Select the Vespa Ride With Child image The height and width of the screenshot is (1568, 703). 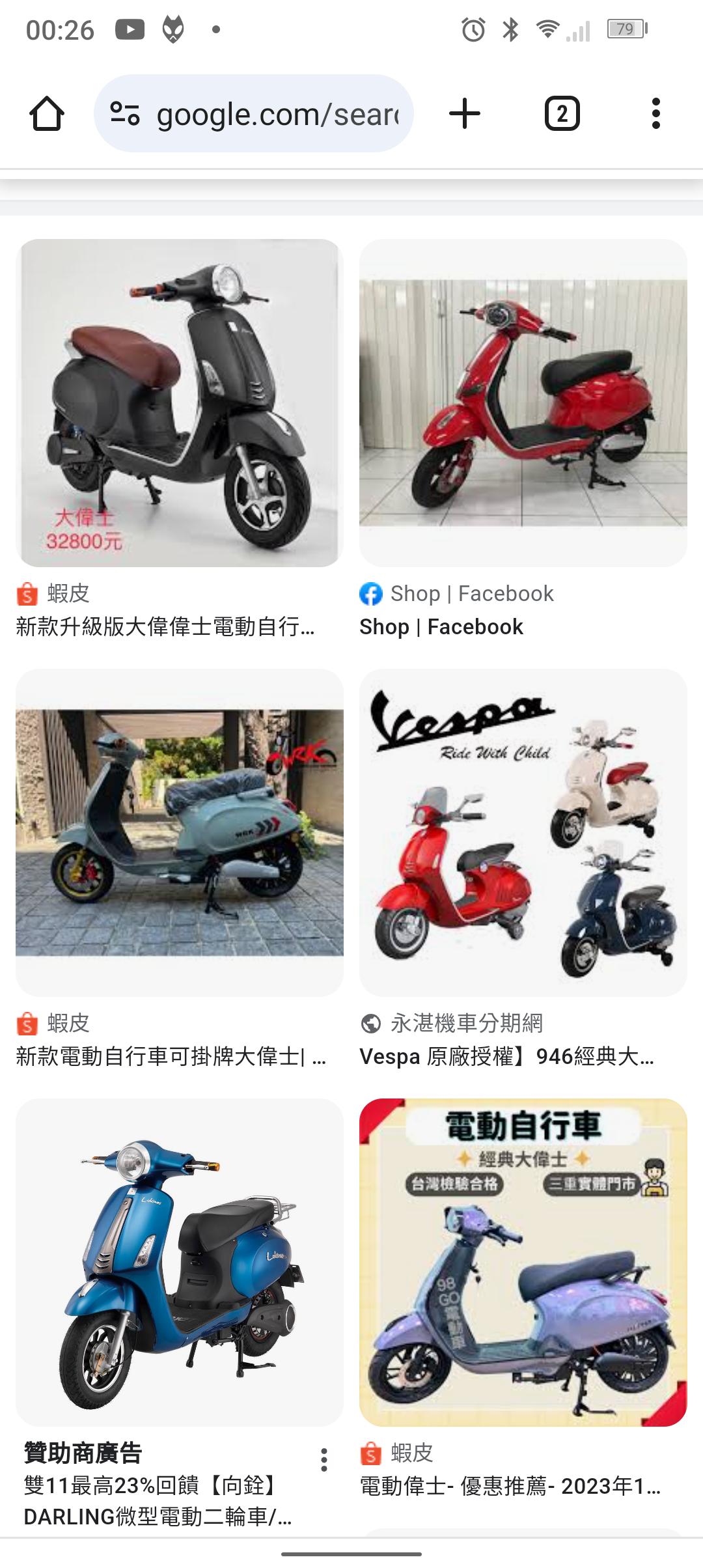523,832
